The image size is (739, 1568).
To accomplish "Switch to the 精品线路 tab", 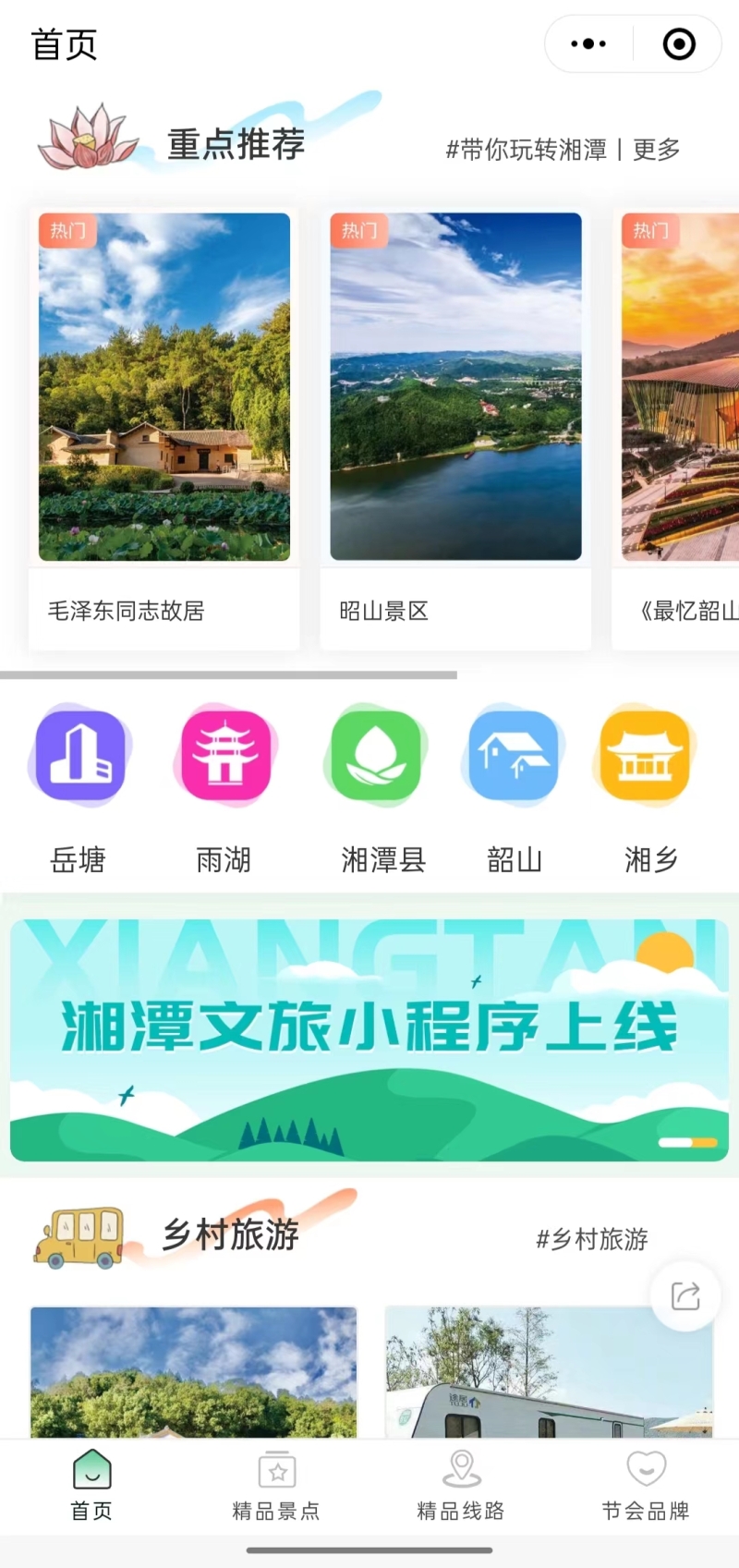I will (x=461, y=1486).
